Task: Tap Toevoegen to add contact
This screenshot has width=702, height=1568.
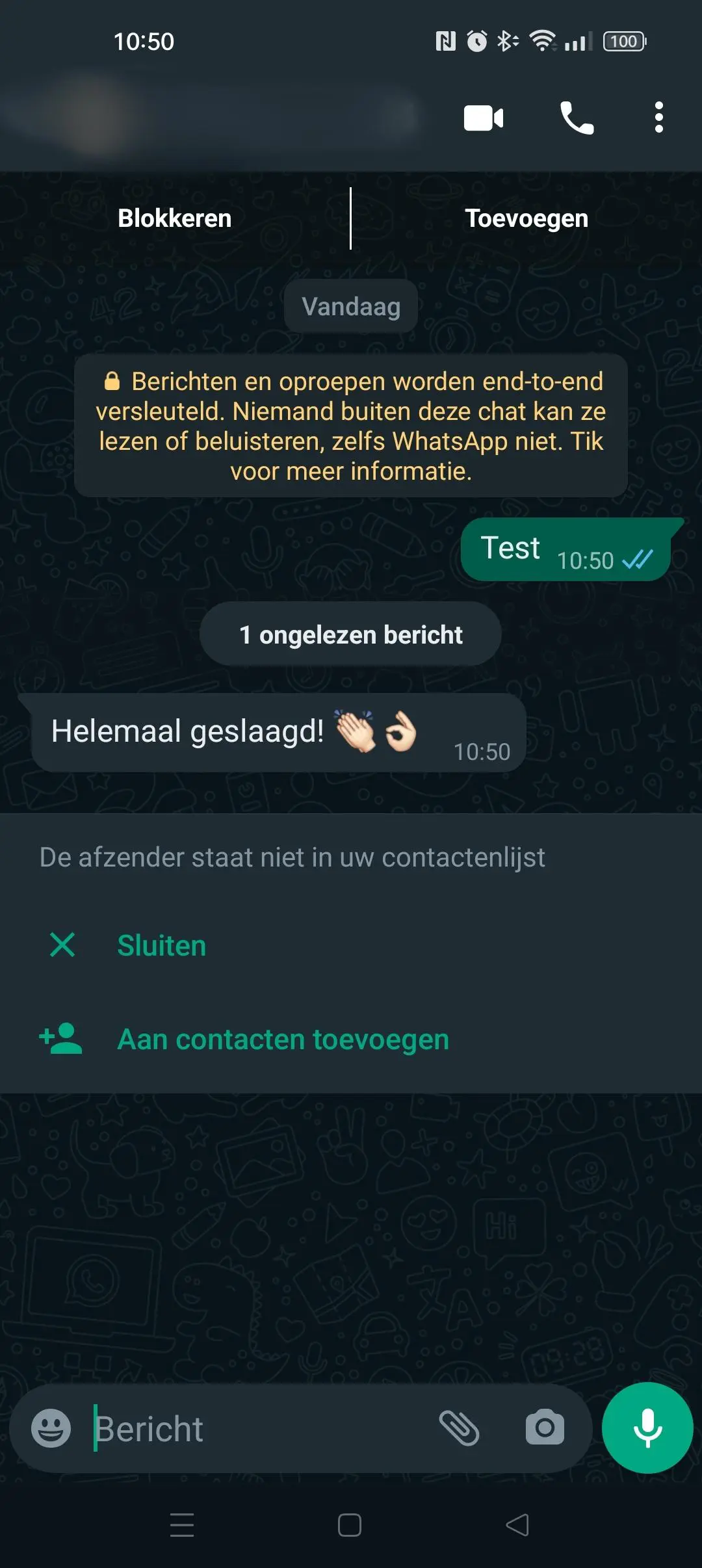Action: (526, 218)
